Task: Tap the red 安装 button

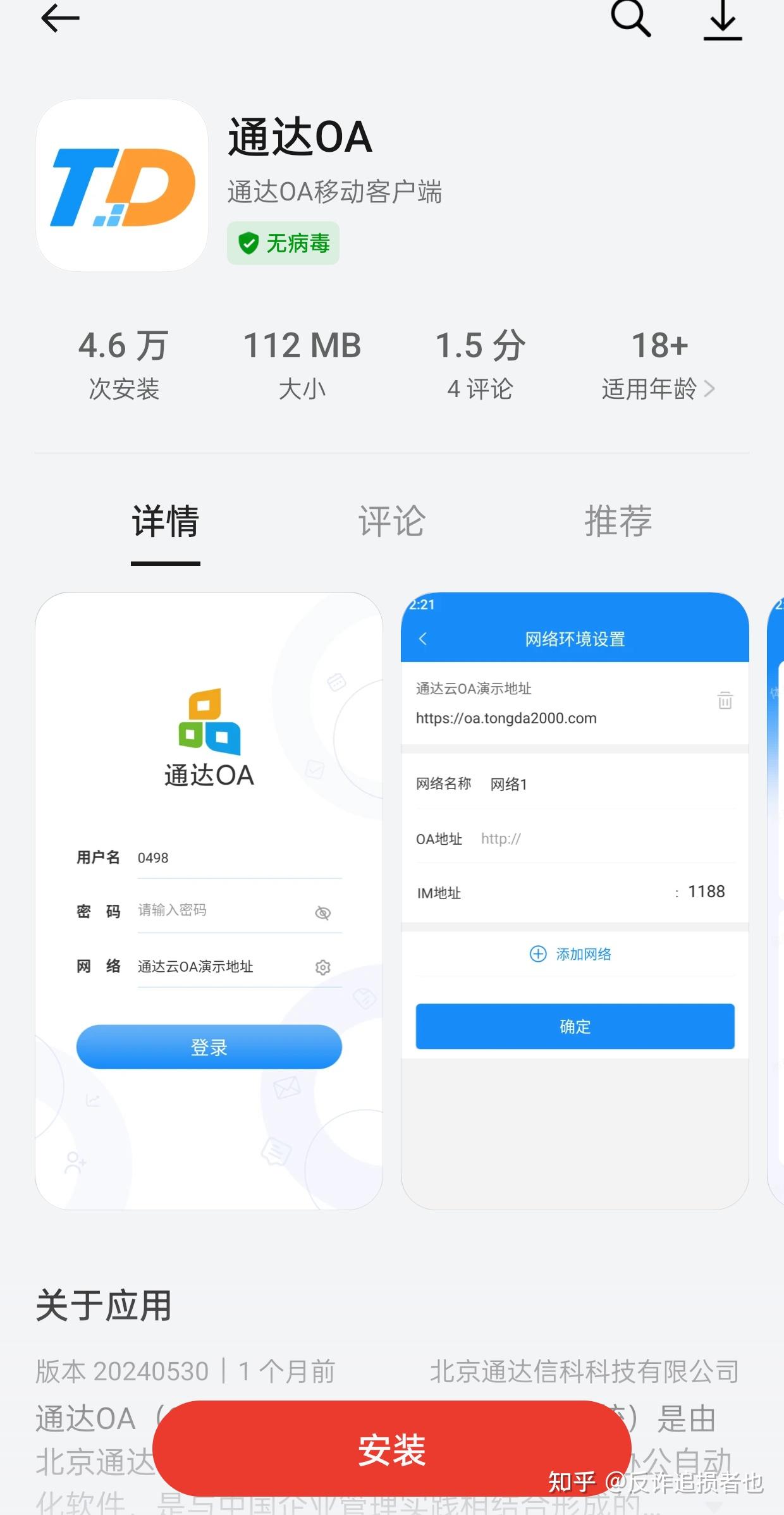Action: (x=392, y=1449)
